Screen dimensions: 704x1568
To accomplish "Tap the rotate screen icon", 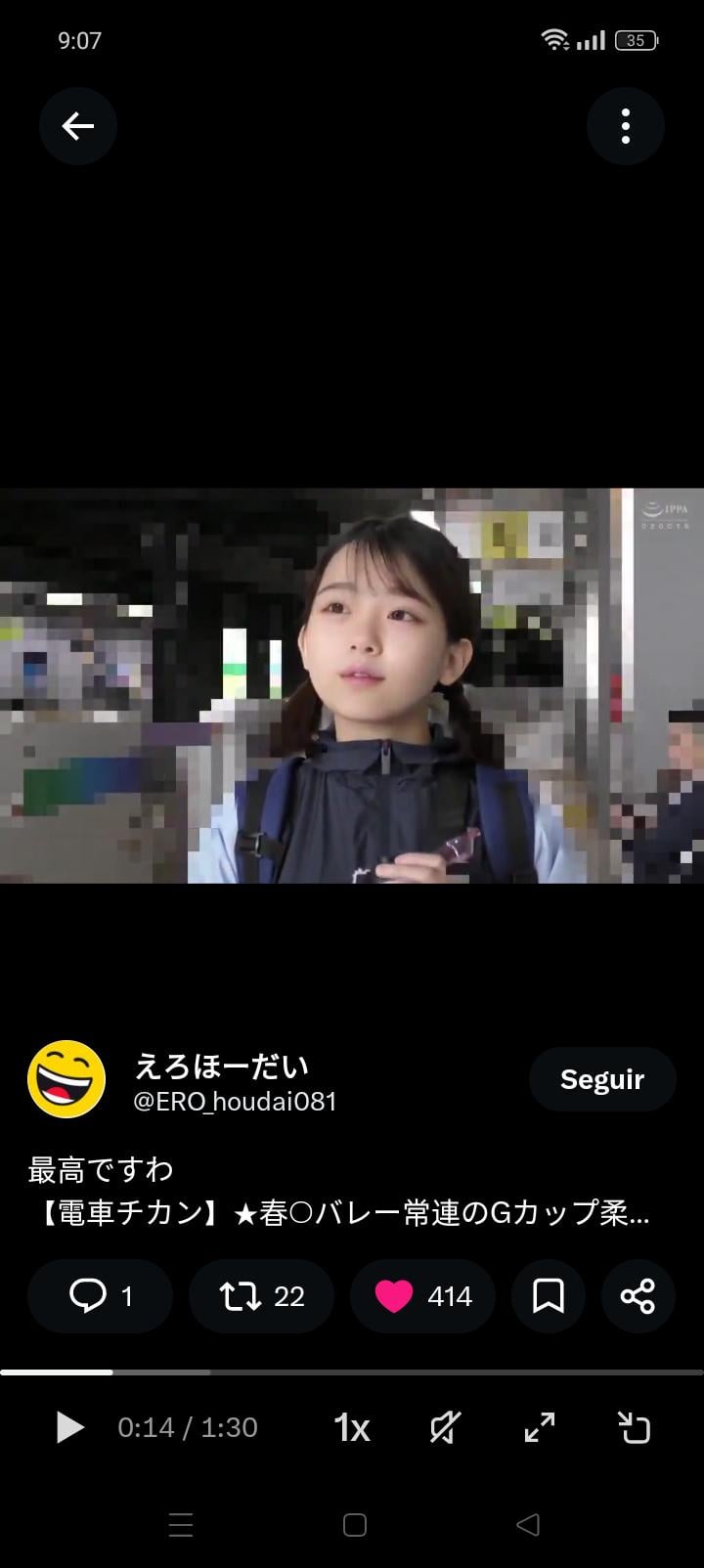I will [635, 1428].
